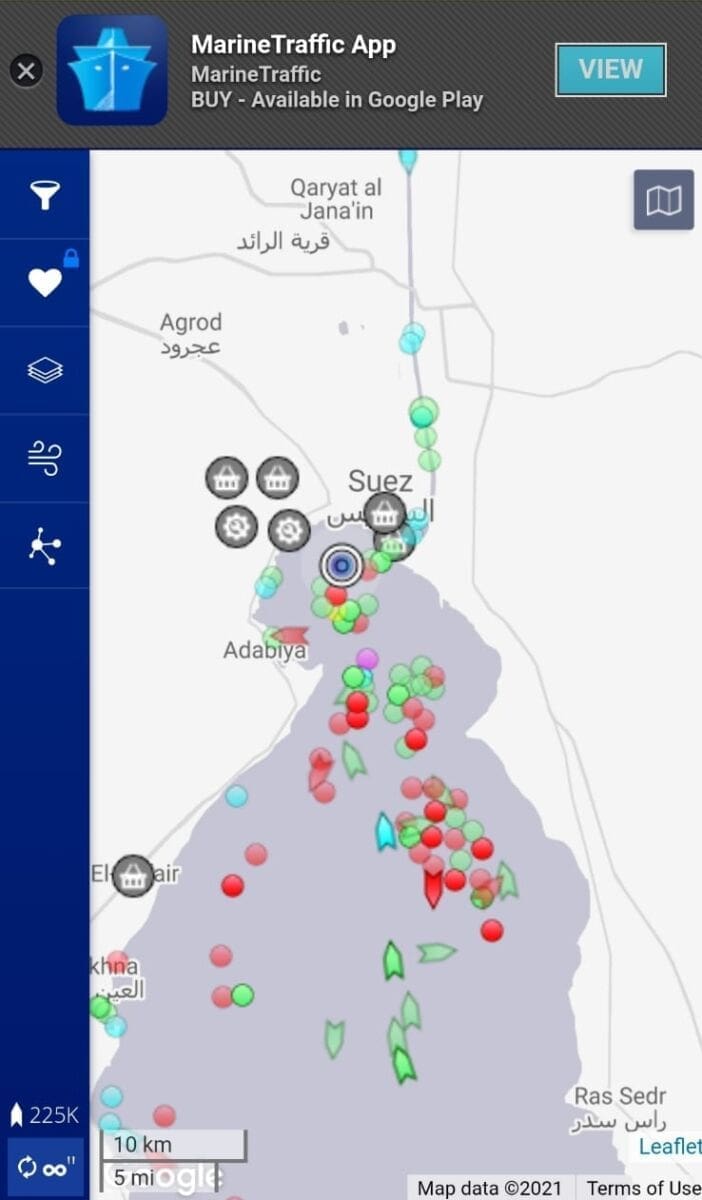The height and width of the screenshot is (1200, 702).
Task: Open the Leaflet attribution link
Action: coord(669,1146)
